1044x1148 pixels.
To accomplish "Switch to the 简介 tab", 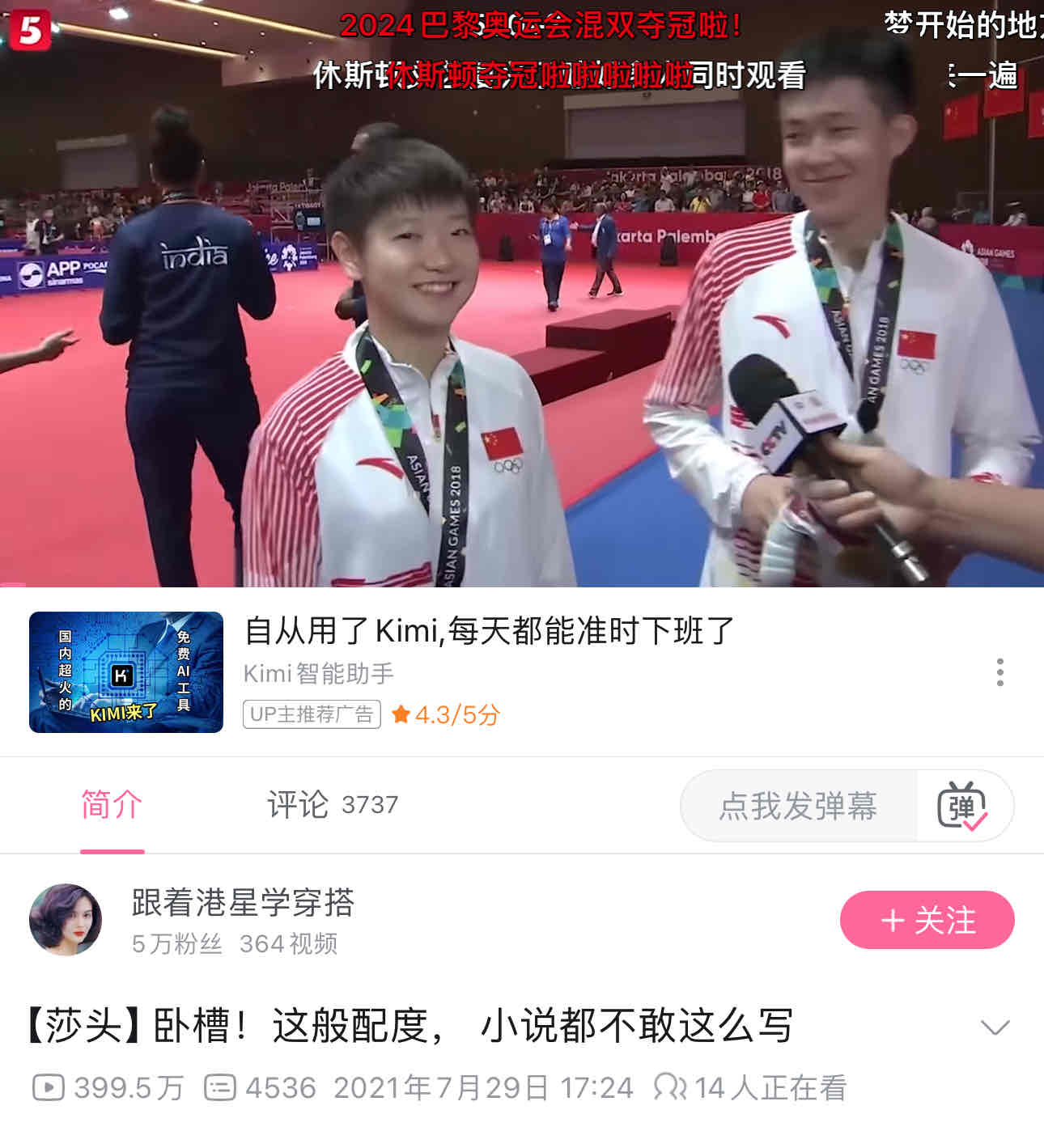I will 112,805.
